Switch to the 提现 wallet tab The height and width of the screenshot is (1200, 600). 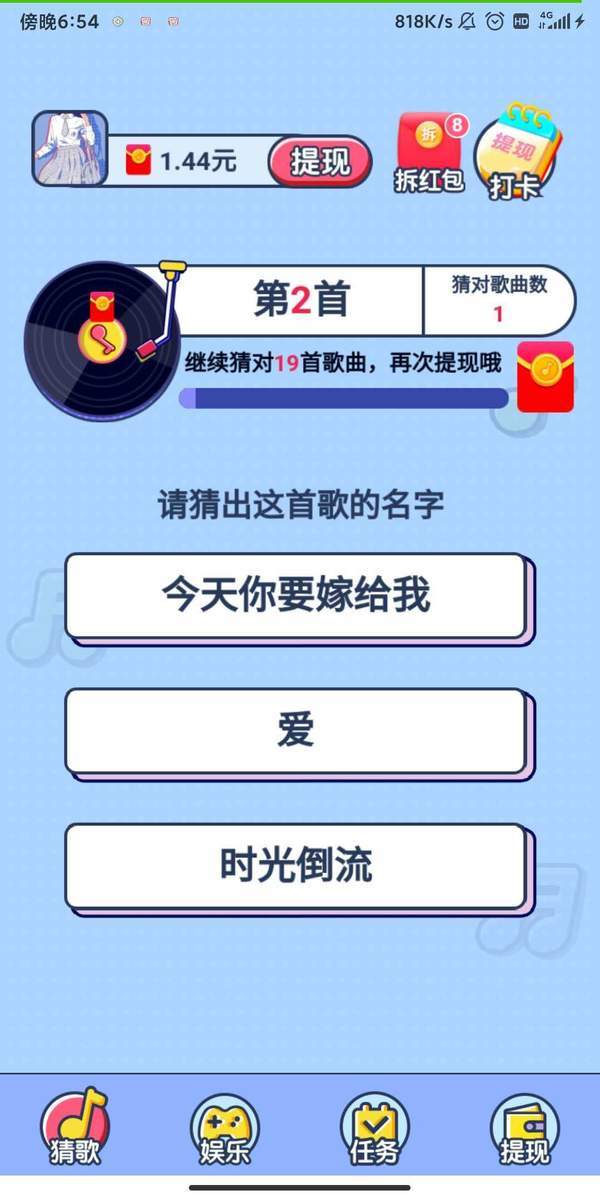525,1127
